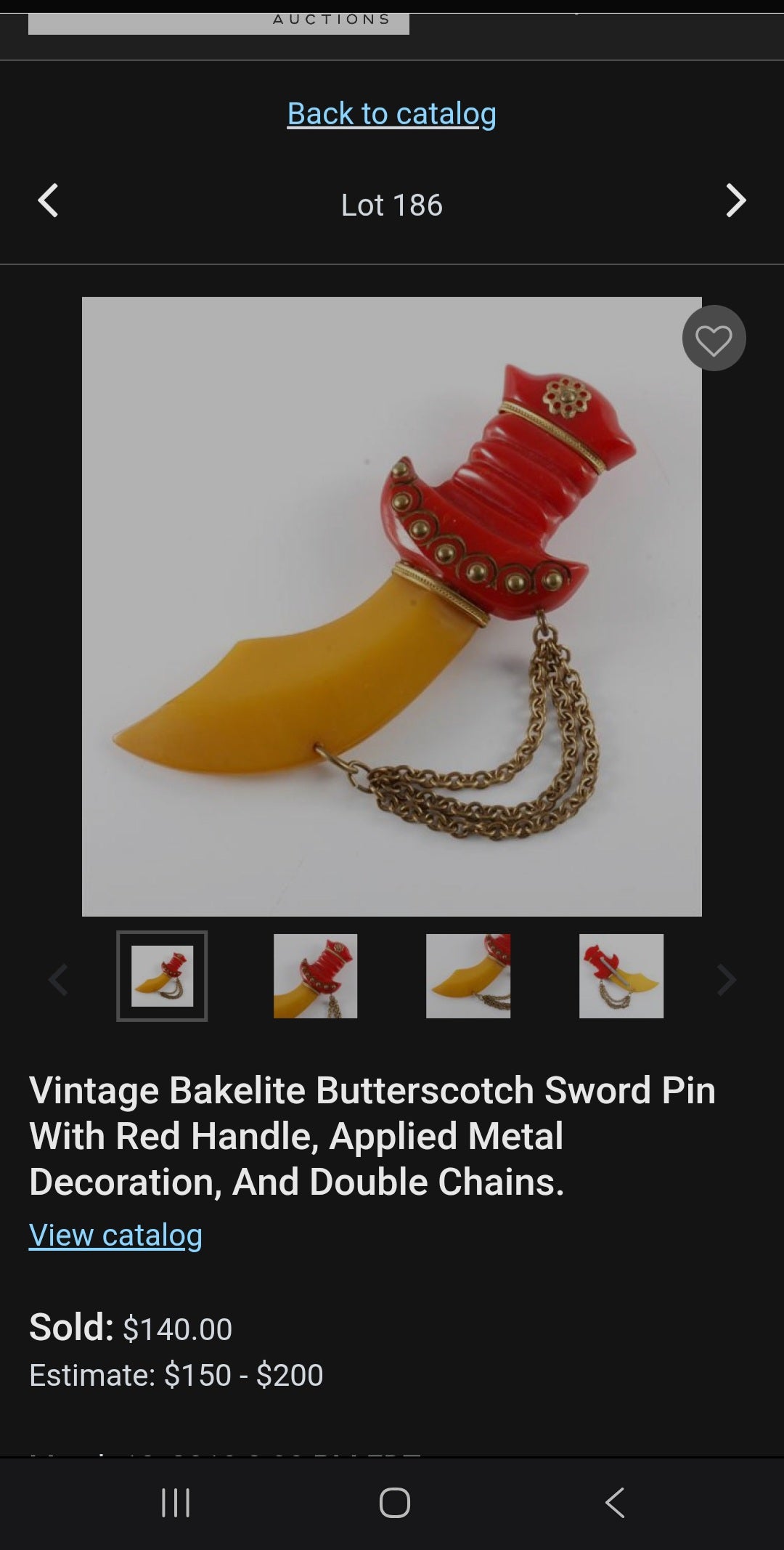784x1550 pixels.
Task: Select the third thumbnail showing the butterscotch blade
Action: [x=468, y=975]
